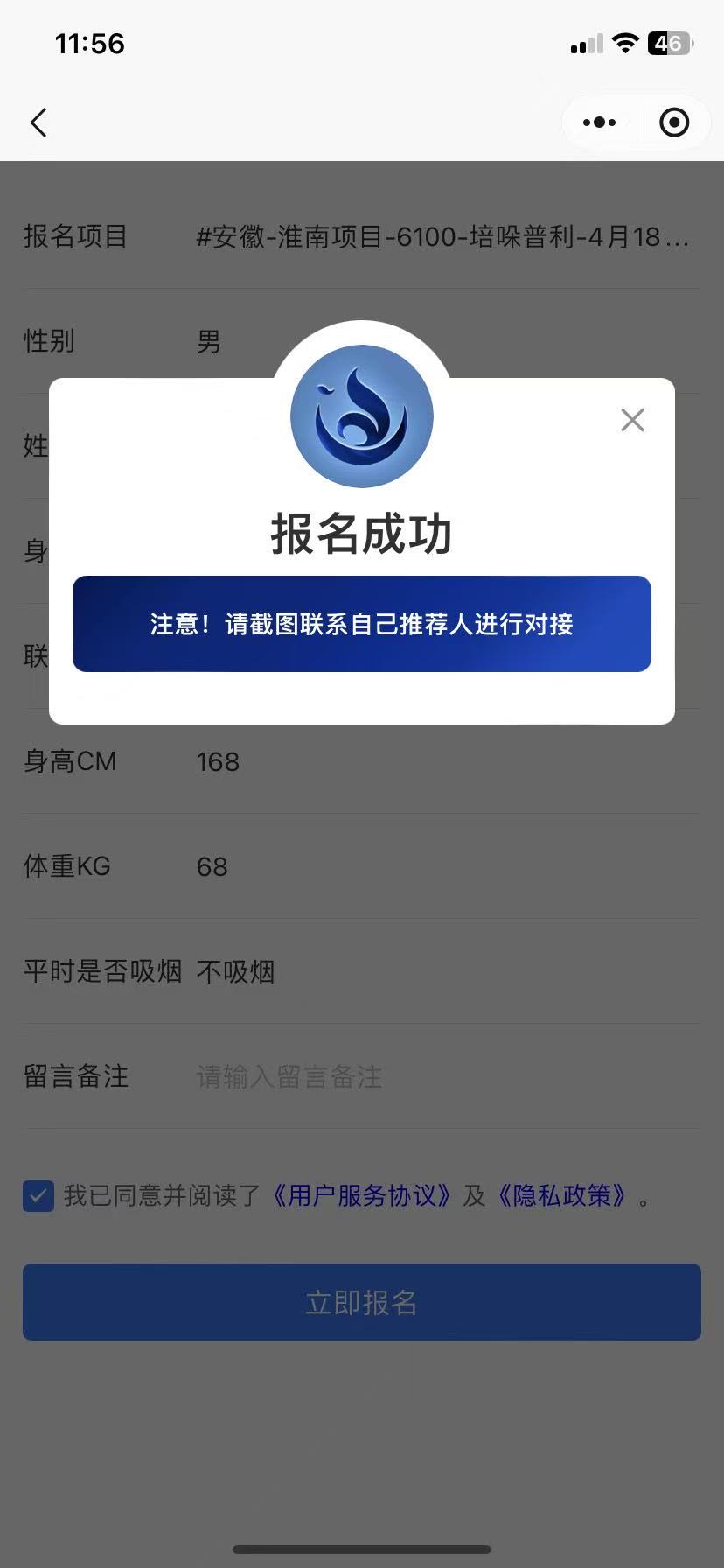Select the 不吸烟 smoking status option

tap(237, 971)
